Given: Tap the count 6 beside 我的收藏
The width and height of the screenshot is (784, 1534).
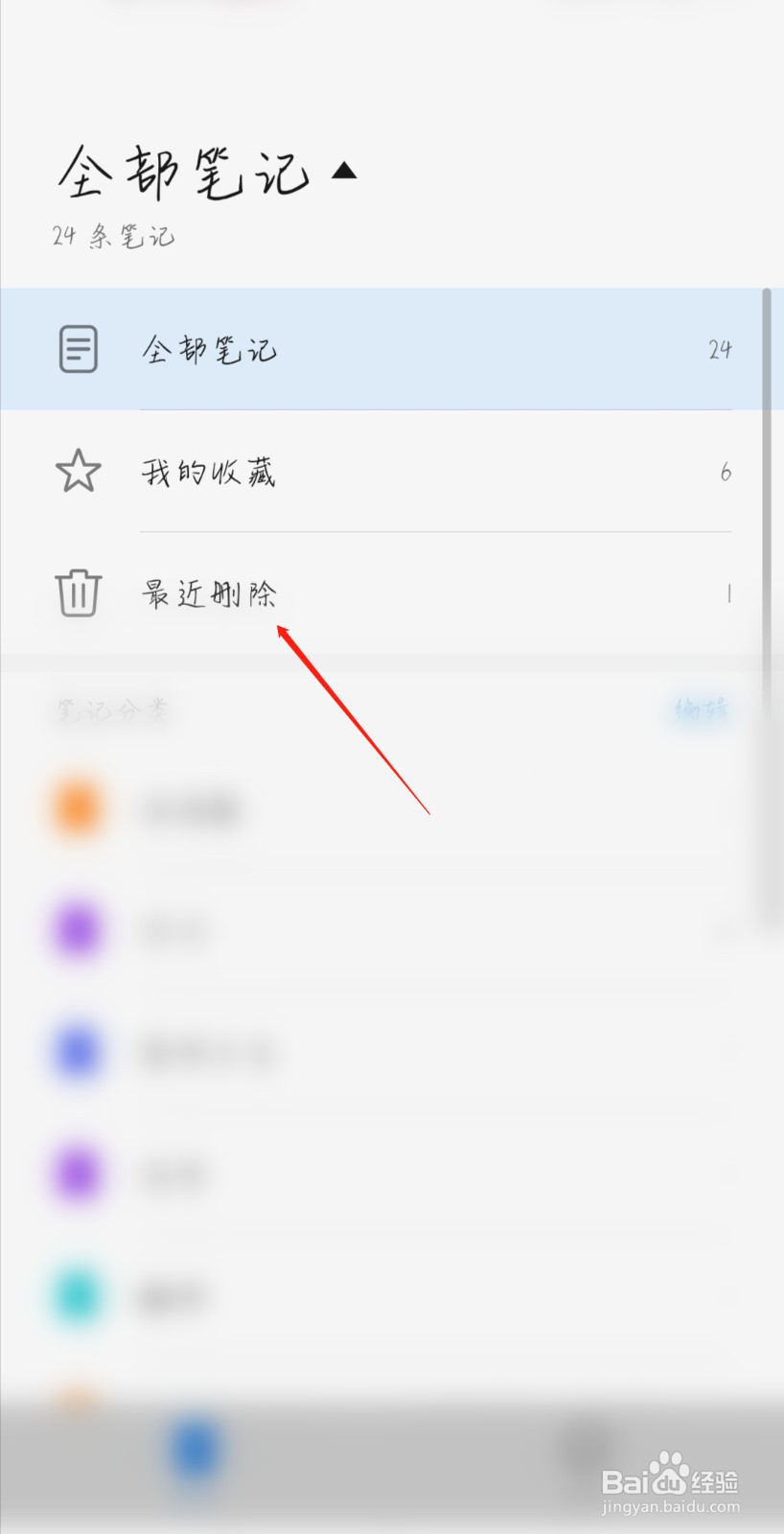Looking at the screenshot, I should click(726, 471).
